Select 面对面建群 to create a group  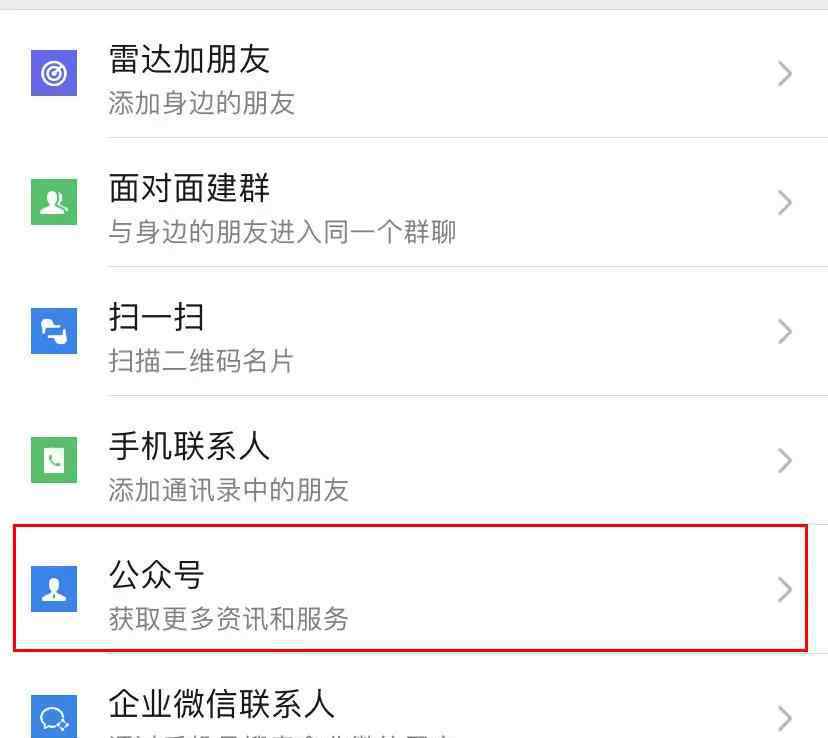point(414,204)
